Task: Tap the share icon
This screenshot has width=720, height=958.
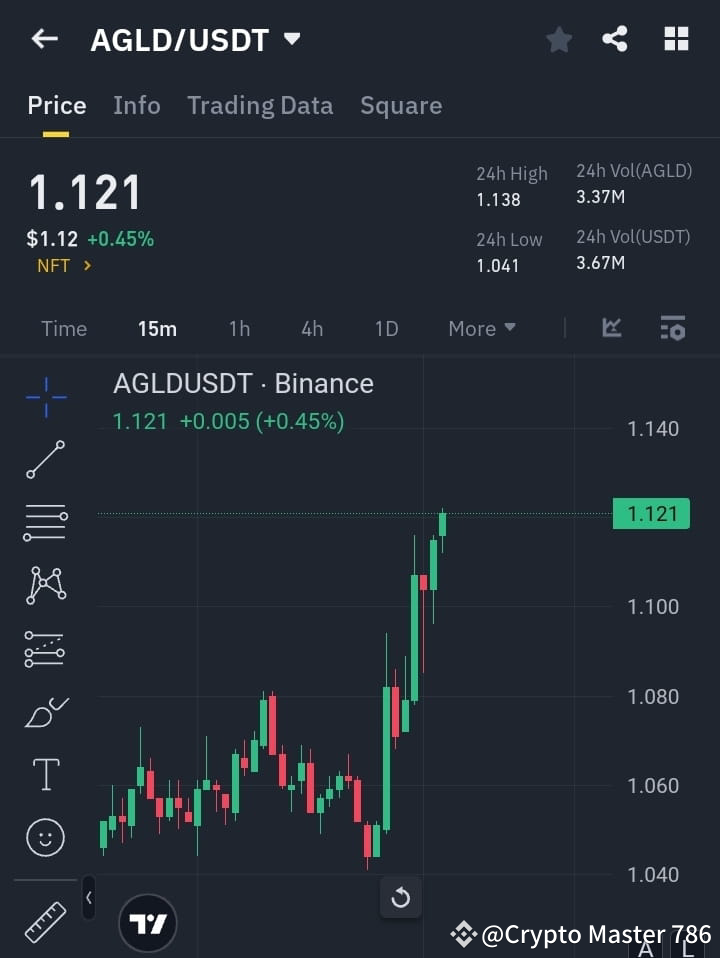Action: pyautogui.click(x=616, y=39)
